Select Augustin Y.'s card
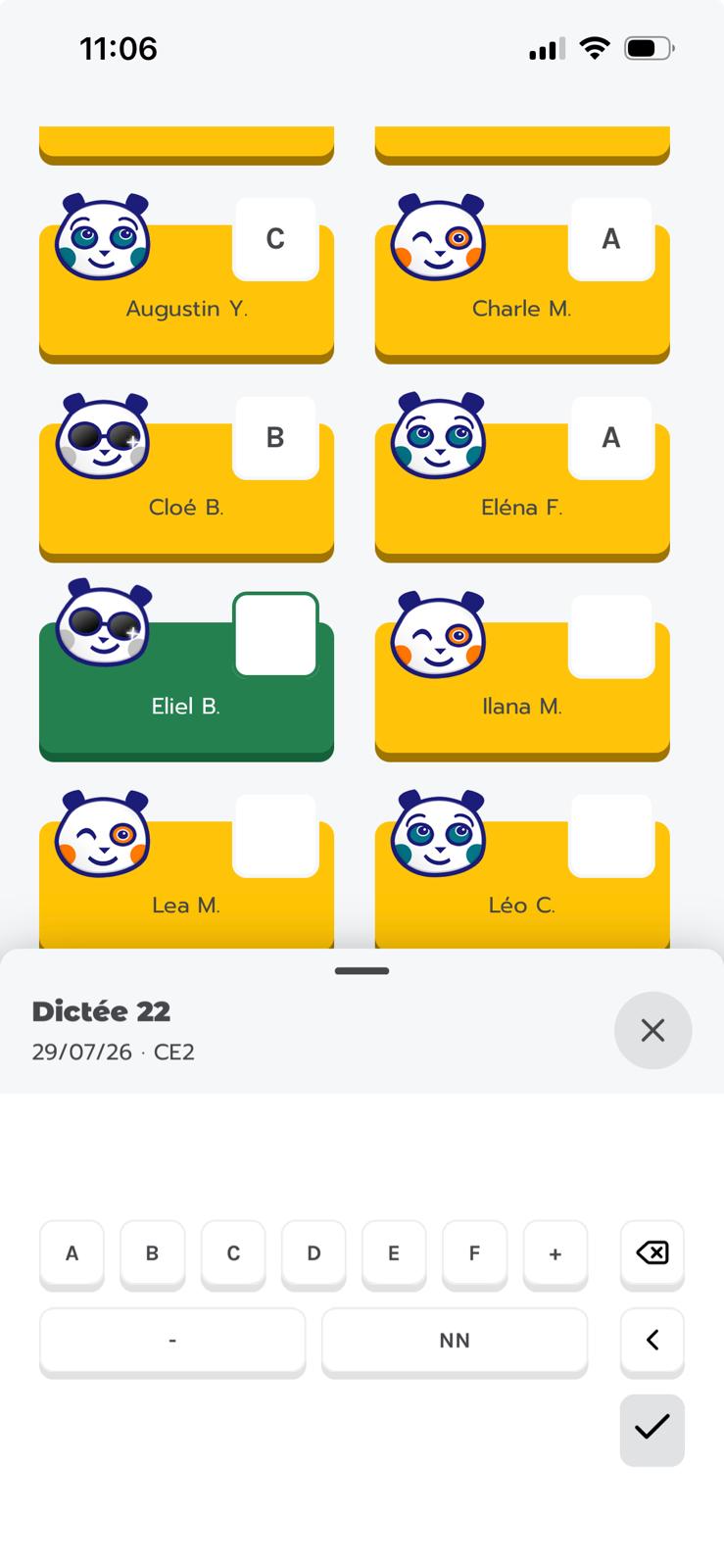This screenshot has height=1568, width=724. pos(186,294)
